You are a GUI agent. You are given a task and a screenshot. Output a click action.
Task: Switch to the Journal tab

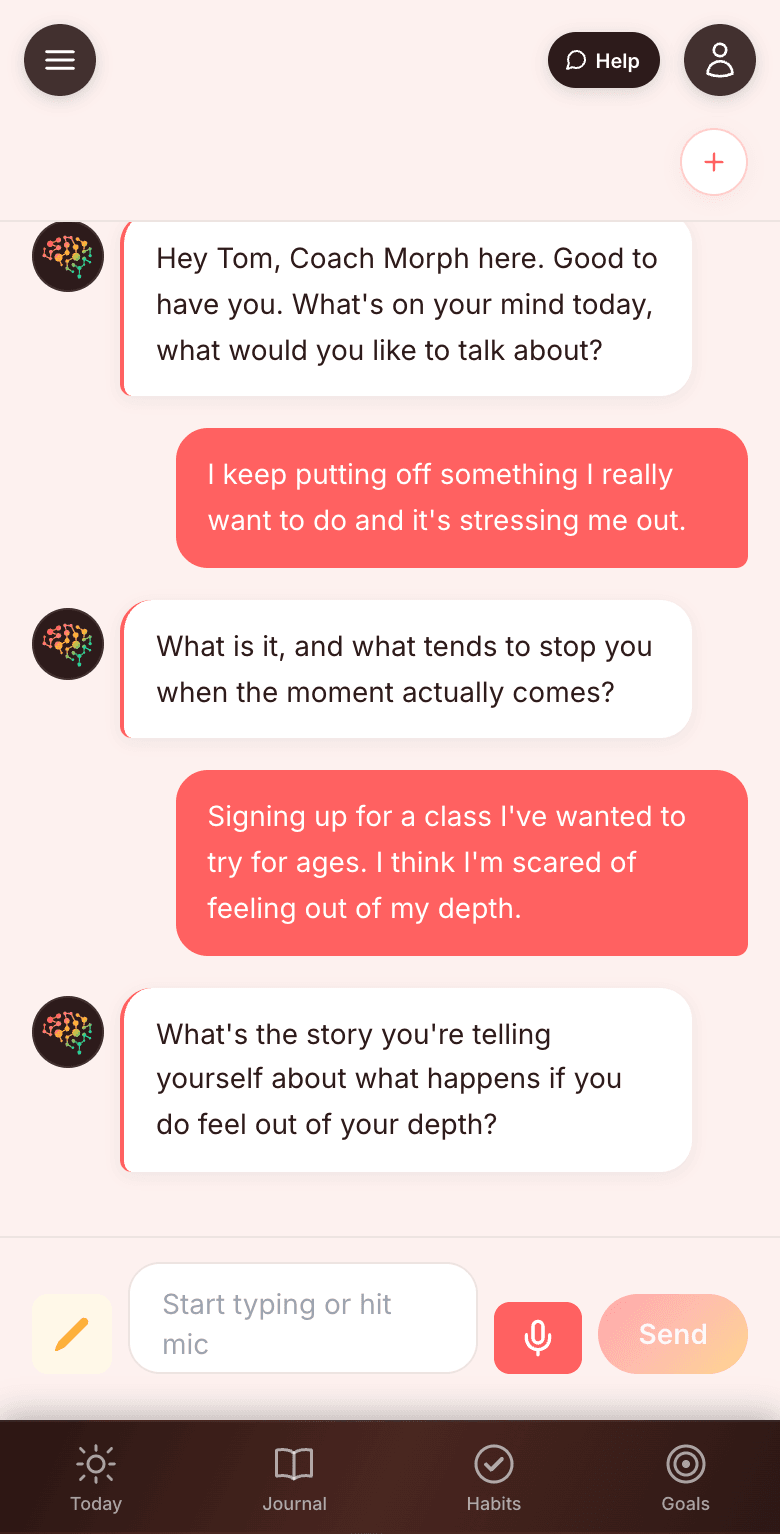tap(294, 1478)
